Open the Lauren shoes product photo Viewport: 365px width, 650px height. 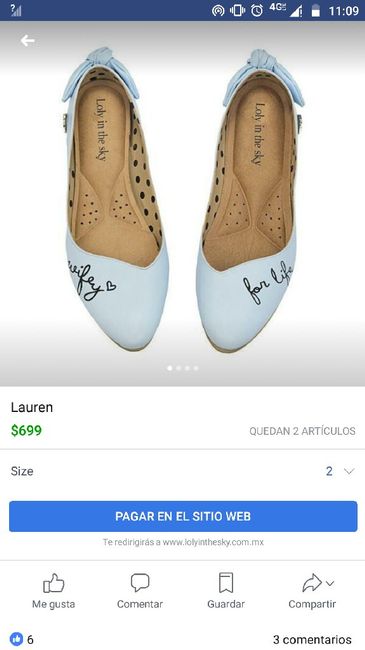[182, 203]
